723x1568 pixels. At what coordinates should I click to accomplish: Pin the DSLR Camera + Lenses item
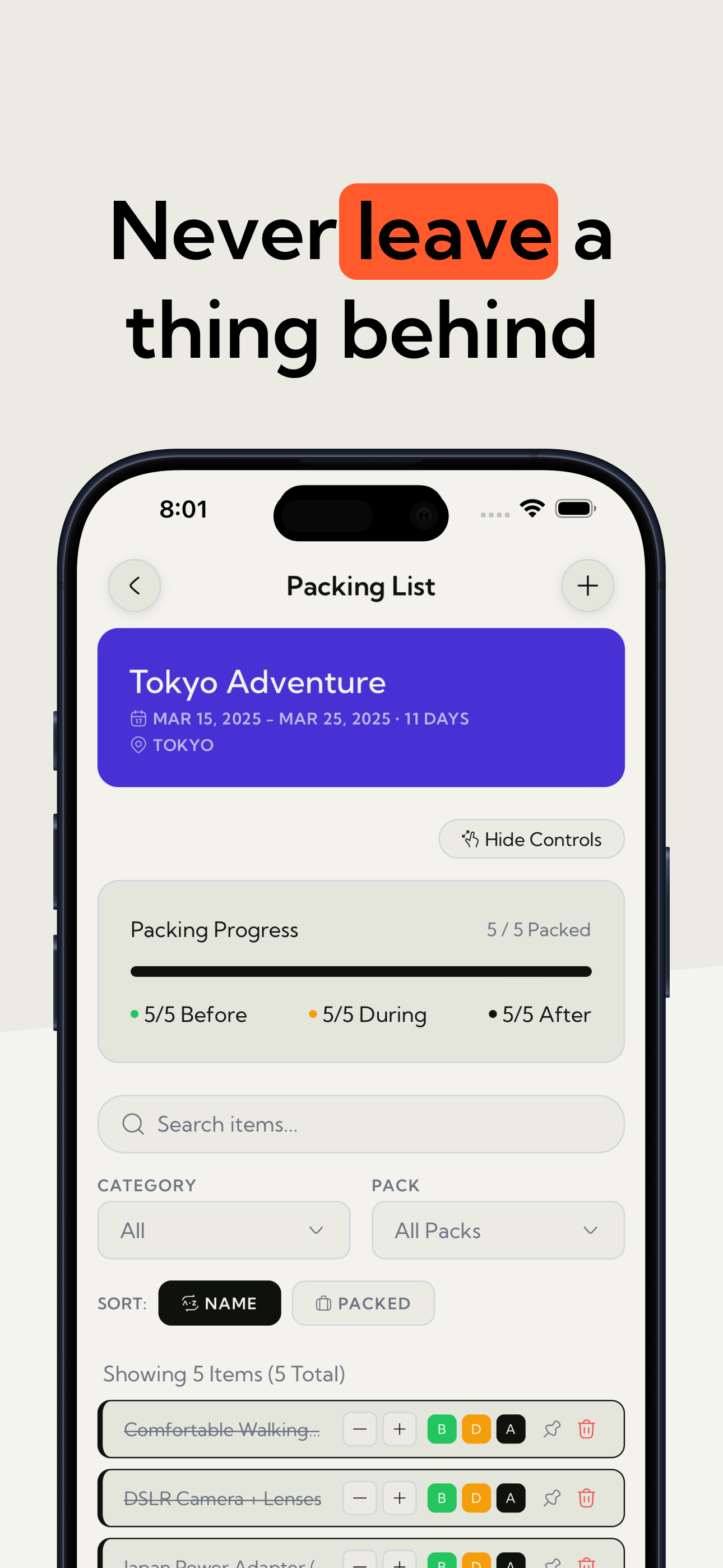pyautogui.click(x=552, y=1498)
